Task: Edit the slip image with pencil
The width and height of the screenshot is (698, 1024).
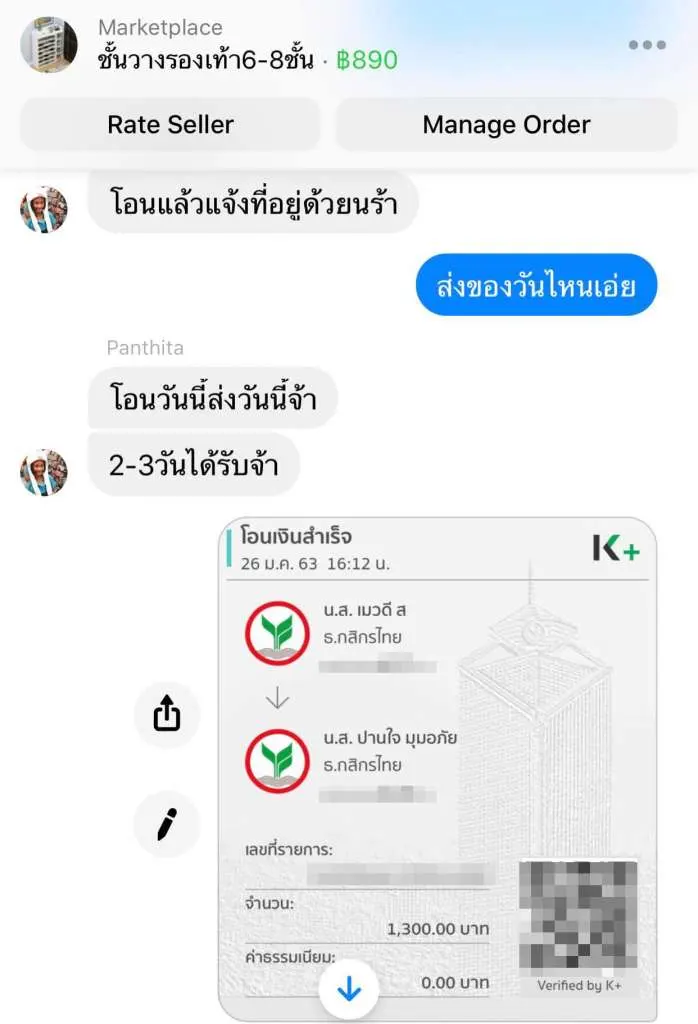Action: click(167, 825)
